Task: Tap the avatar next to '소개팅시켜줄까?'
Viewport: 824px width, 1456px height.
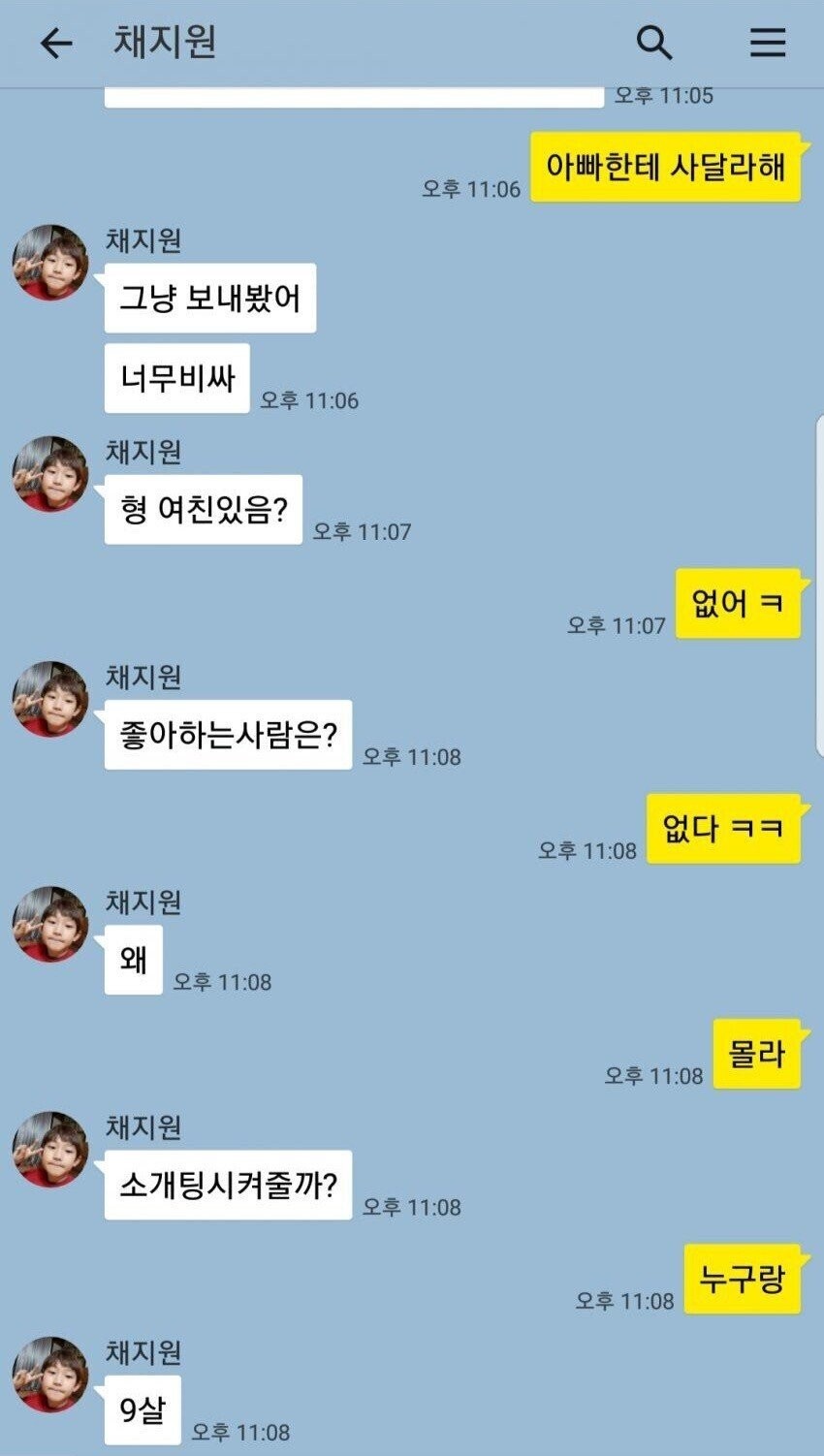Action: 50,1149
